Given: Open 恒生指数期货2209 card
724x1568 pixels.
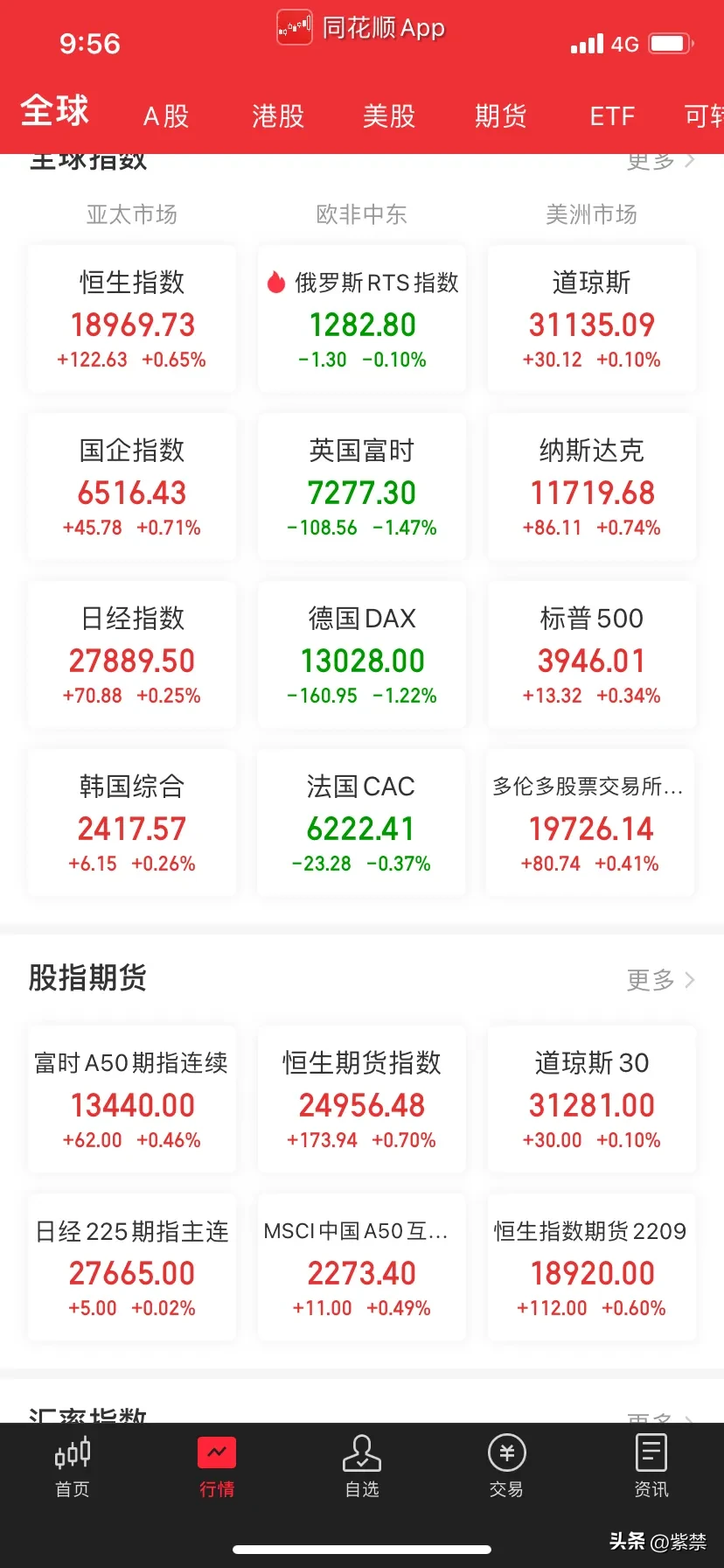Looking at the screenshot, I should click(592, 1267).
